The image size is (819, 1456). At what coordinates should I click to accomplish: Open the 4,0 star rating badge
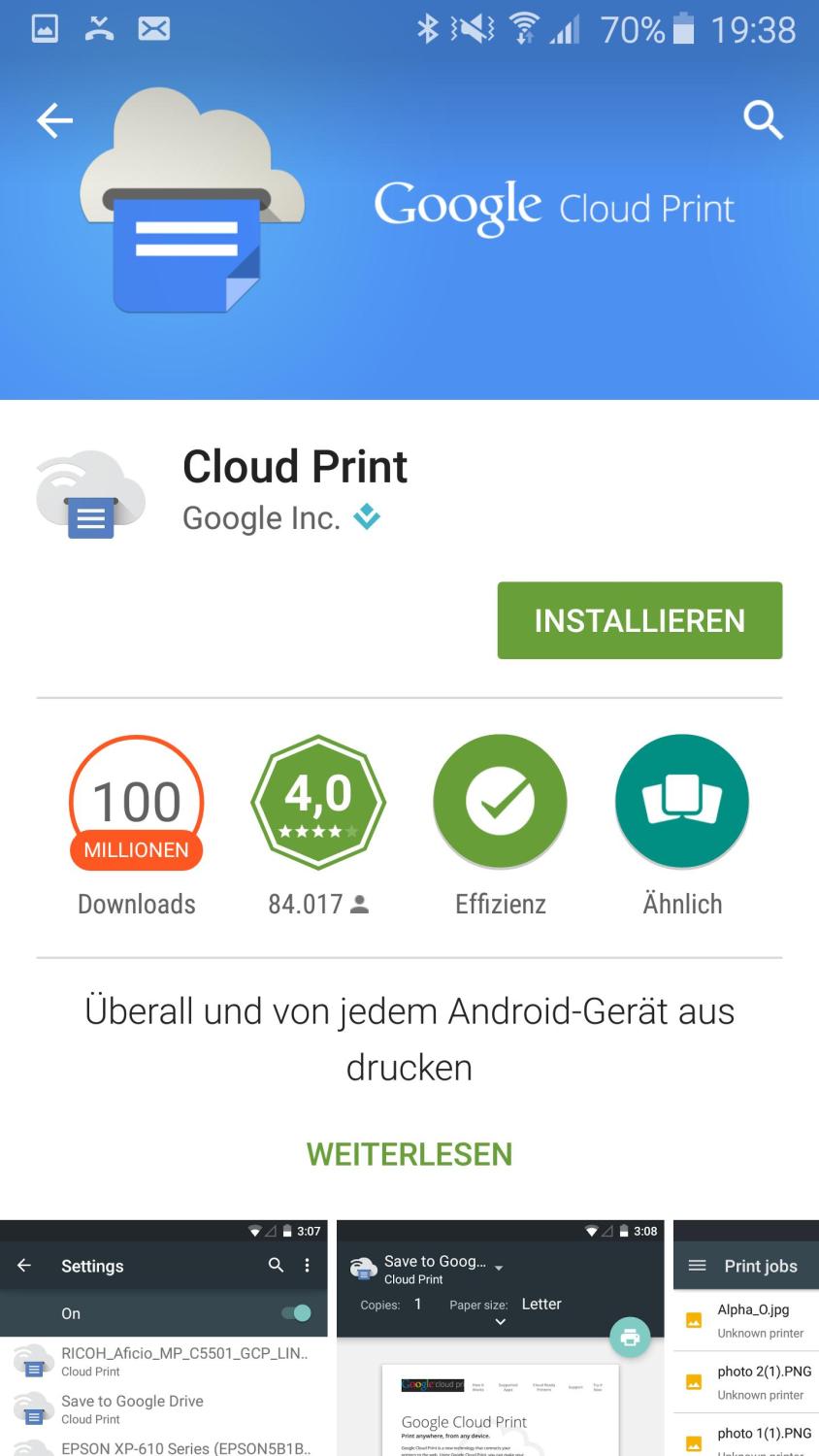click(317, 801)
